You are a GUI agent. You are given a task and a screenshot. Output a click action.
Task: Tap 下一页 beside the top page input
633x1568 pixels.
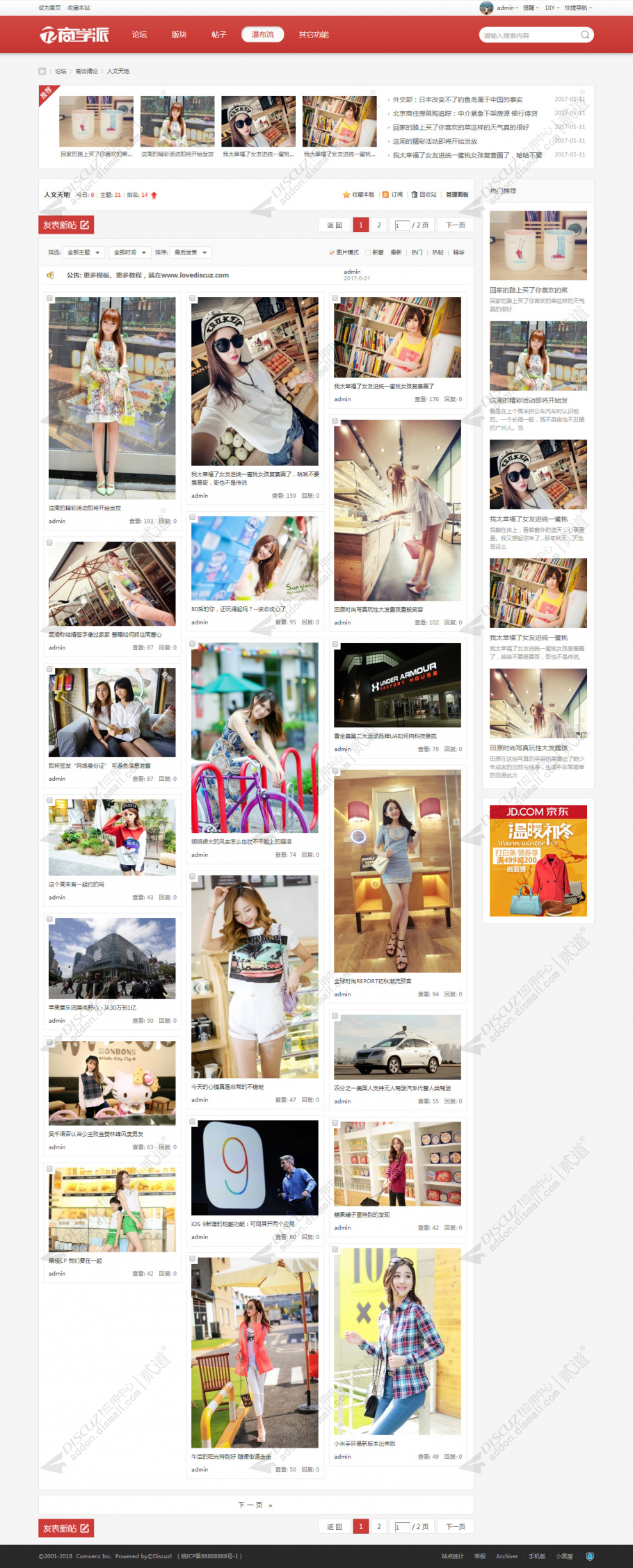point(456,225)
